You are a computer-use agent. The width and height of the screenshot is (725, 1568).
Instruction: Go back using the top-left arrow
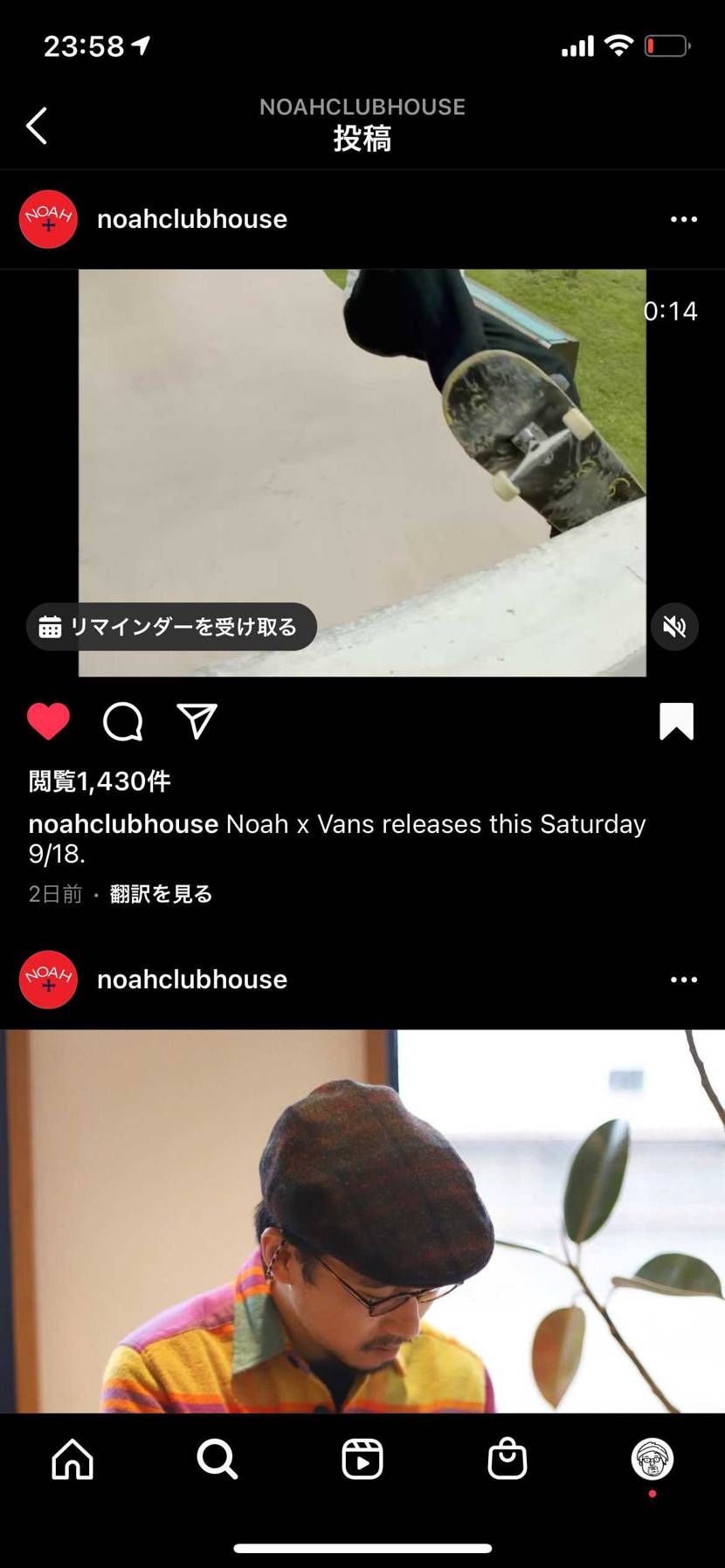pyautogui.click(x=37, y=126)
